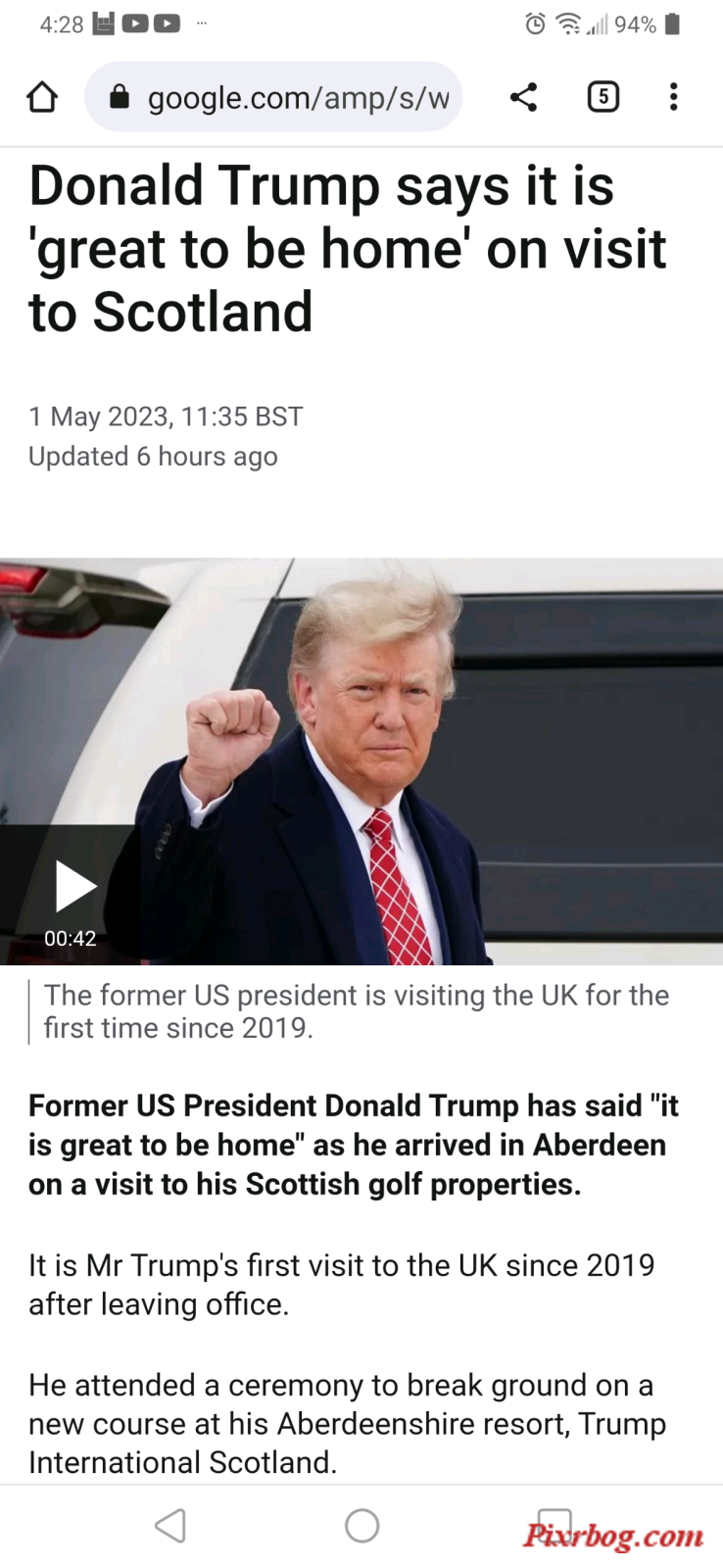
Task: Open the tab switcher showing 5 tabs
Action: coord(602,97)
